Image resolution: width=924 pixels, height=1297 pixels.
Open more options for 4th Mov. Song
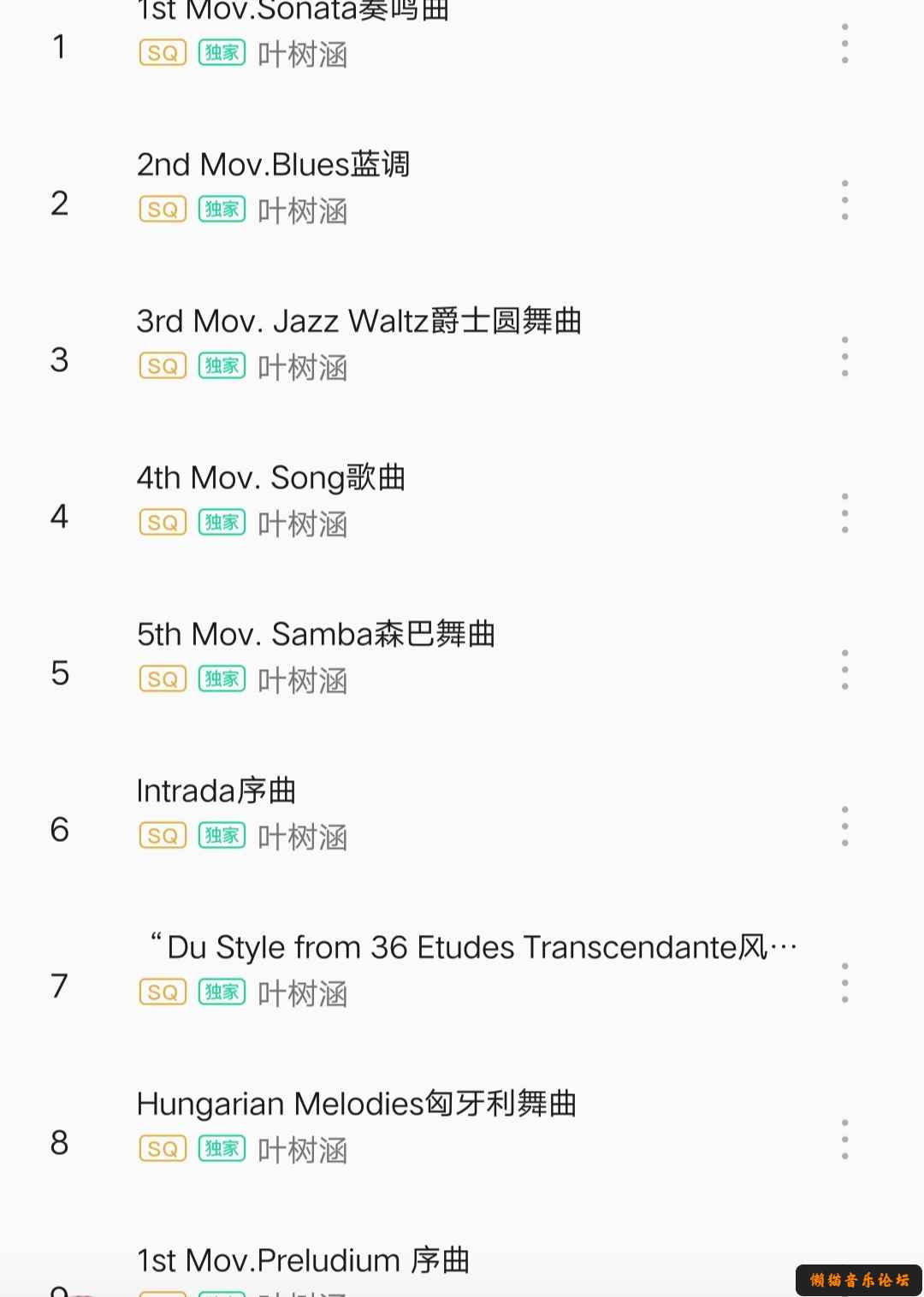click(x=844, y=513)
